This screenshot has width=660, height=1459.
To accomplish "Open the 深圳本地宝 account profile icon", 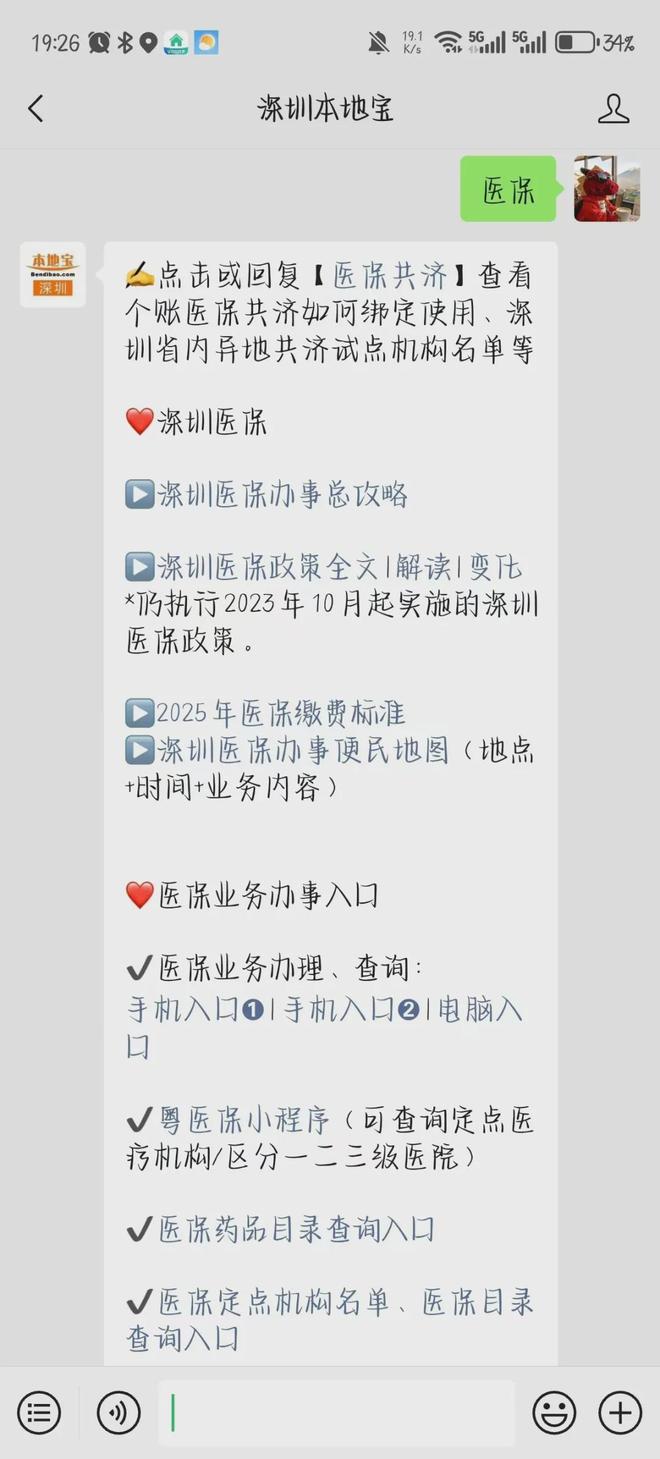I will click(x=613, y=108).
